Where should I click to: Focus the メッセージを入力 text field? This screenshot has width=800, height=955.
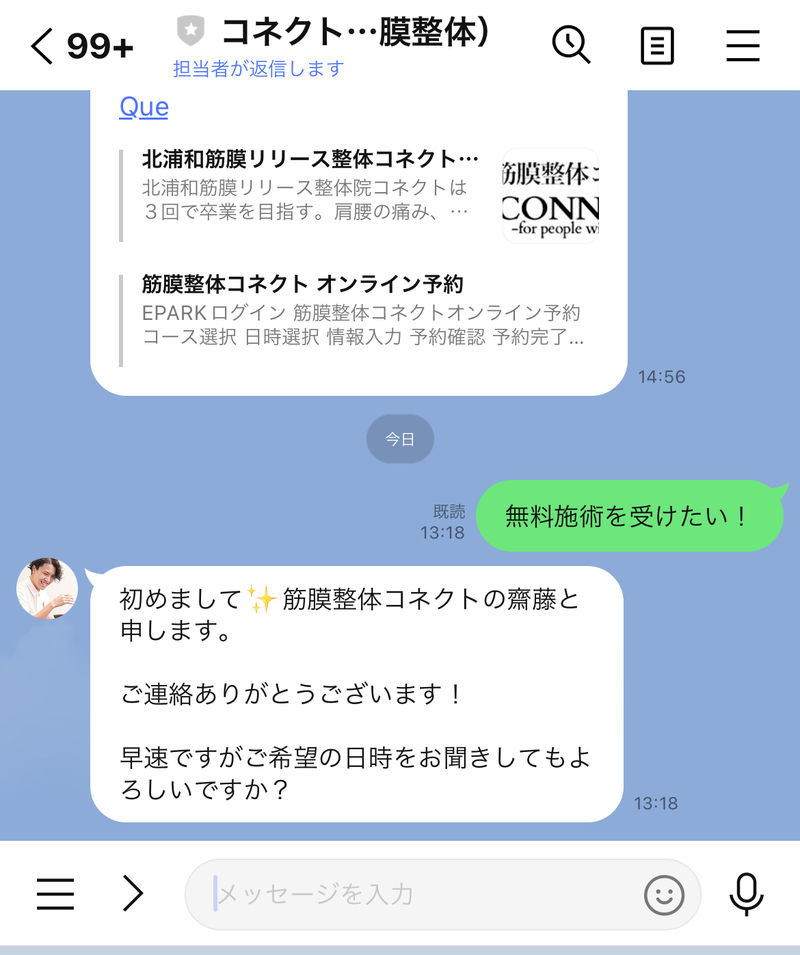(x=420, y=893)
